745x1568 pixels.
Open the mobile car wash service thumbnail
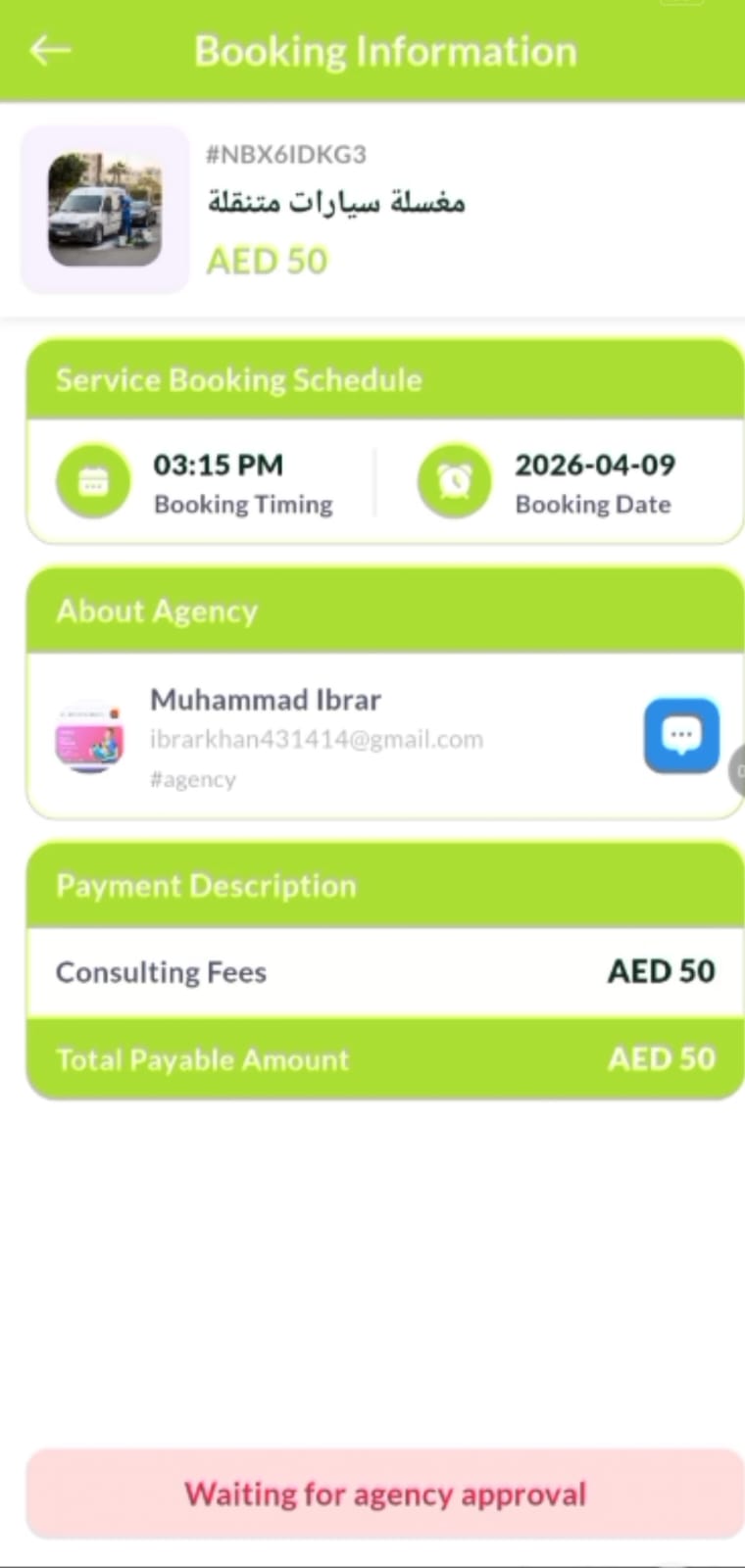[105, 210]
